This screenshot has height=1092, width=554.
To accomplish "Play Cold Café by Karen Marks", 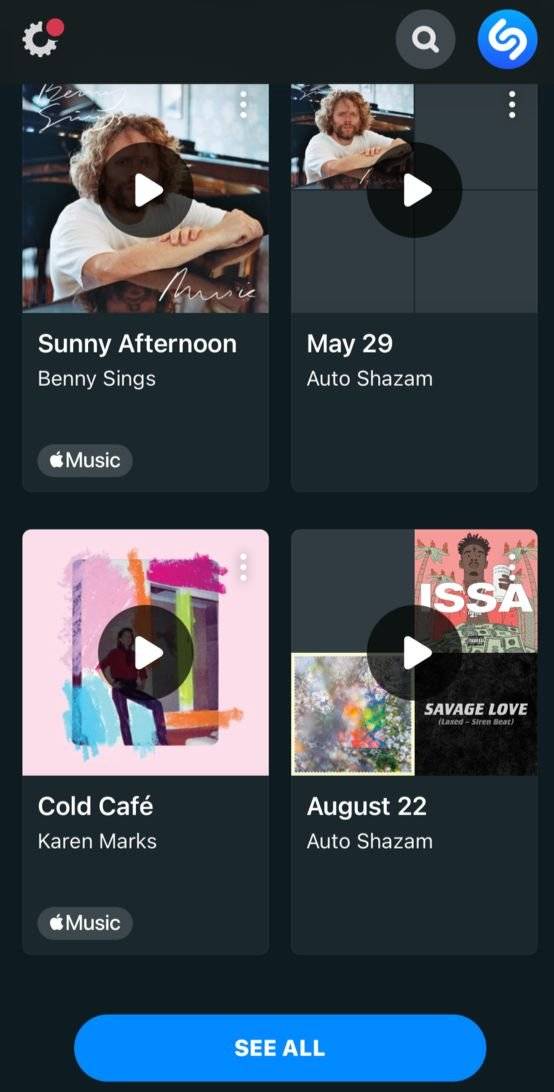I will [146, 653].
